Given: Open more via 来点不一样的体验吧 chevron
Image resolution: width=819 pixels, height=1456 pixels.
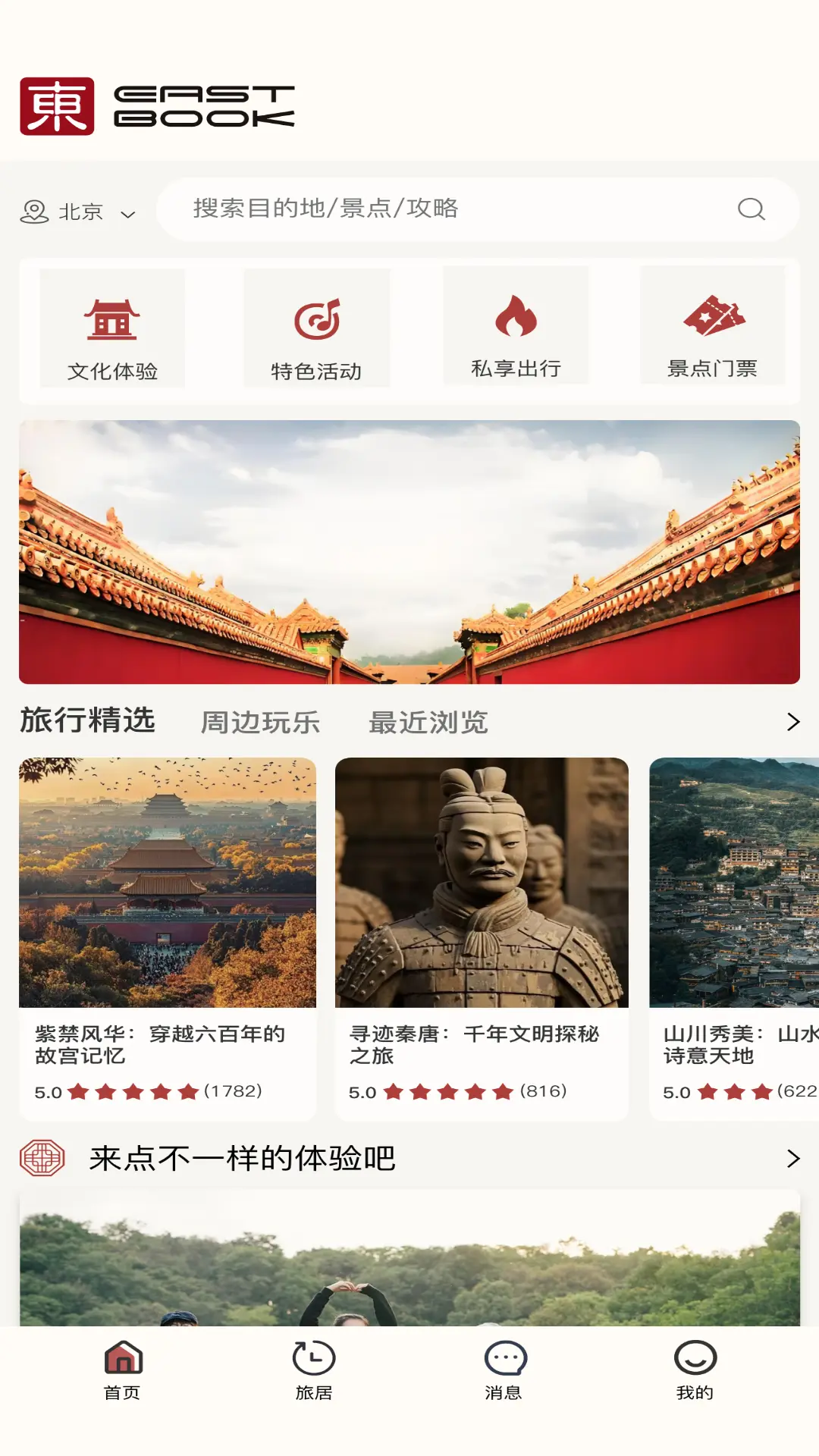Looking at the screenshot, I should point(792,1158).
